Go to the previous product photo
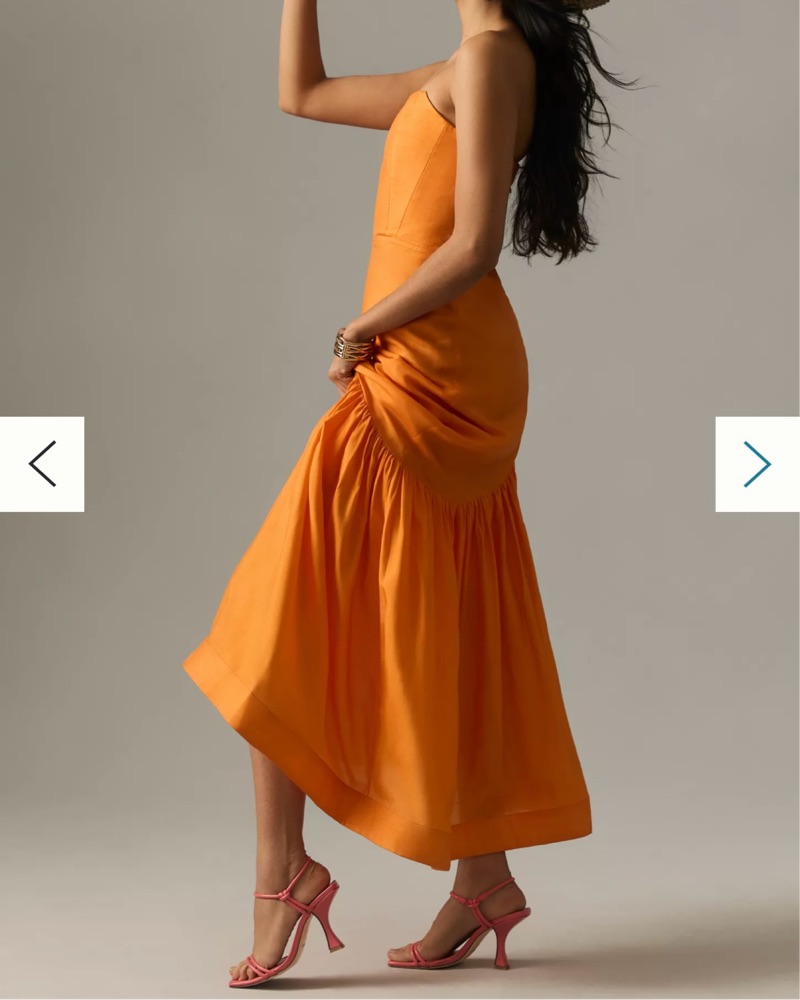The height and width of the screenshot is (1000, 800). tap(42, 464)
